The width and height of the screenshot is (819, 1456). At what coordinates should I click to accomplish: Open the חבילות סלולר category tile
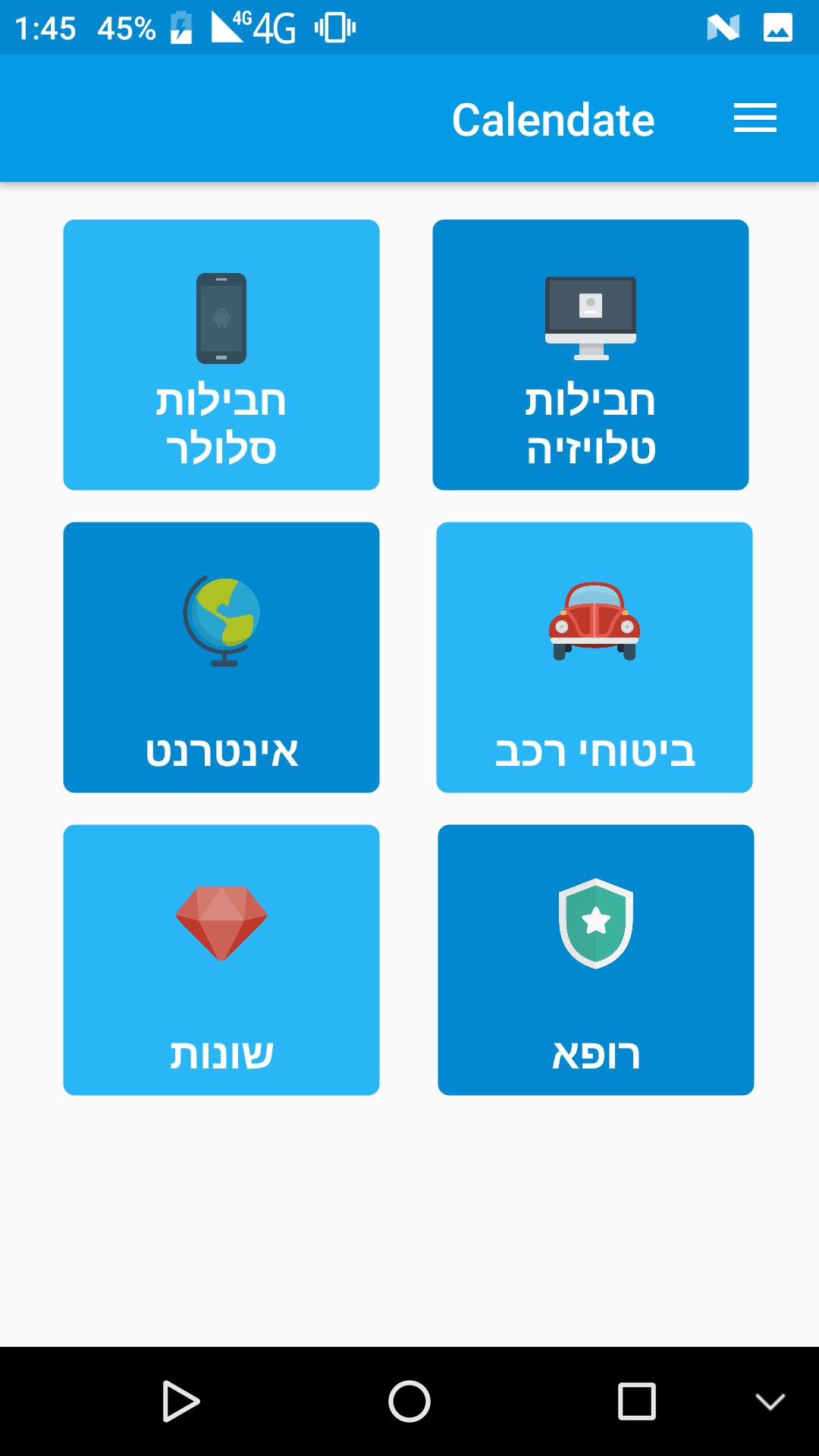click(x=221, y=353)
